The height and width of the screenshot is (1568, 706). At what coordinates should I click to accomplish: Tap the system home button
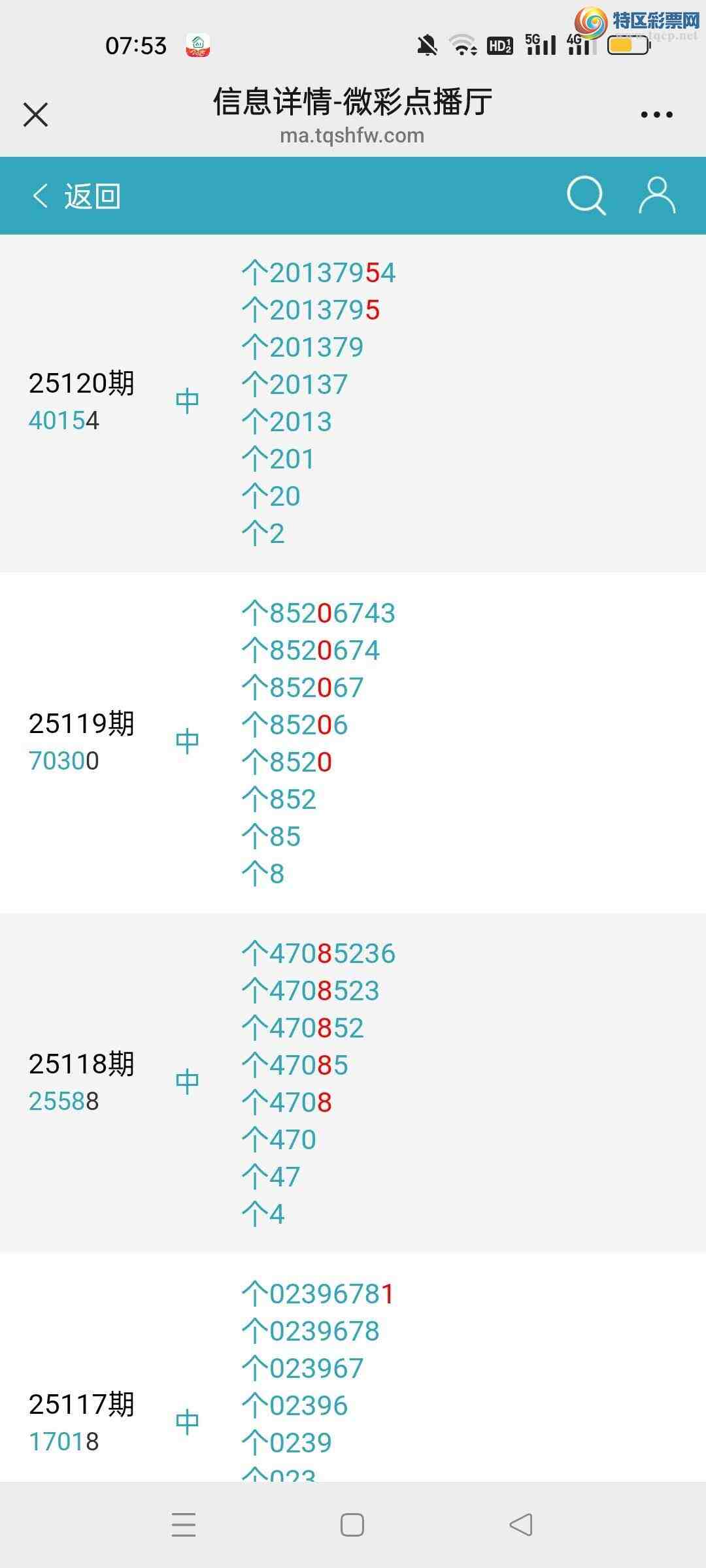(x=352, y=1525)
